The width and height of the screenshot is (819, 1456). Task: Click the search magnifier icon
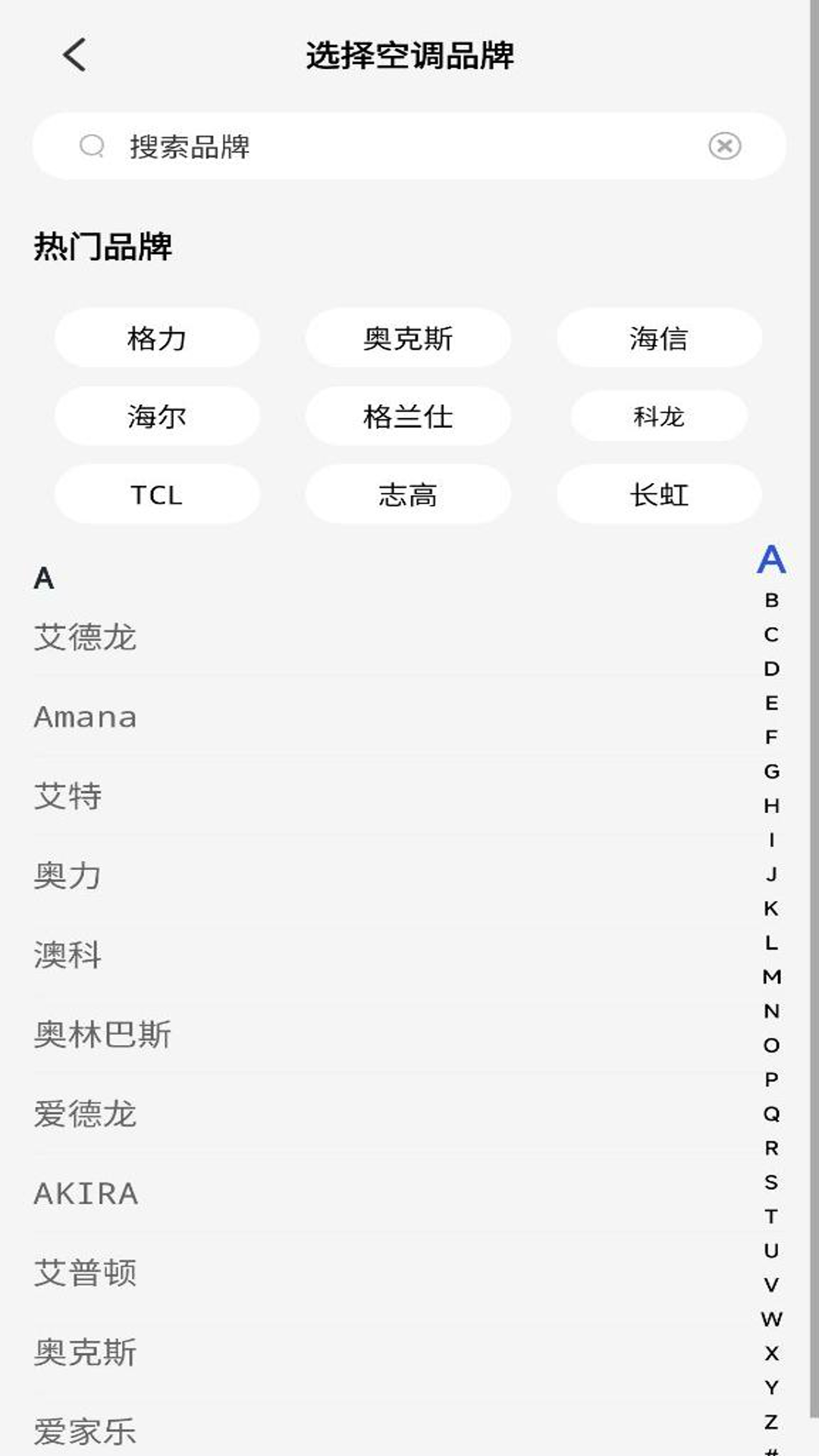coord(91,146)
